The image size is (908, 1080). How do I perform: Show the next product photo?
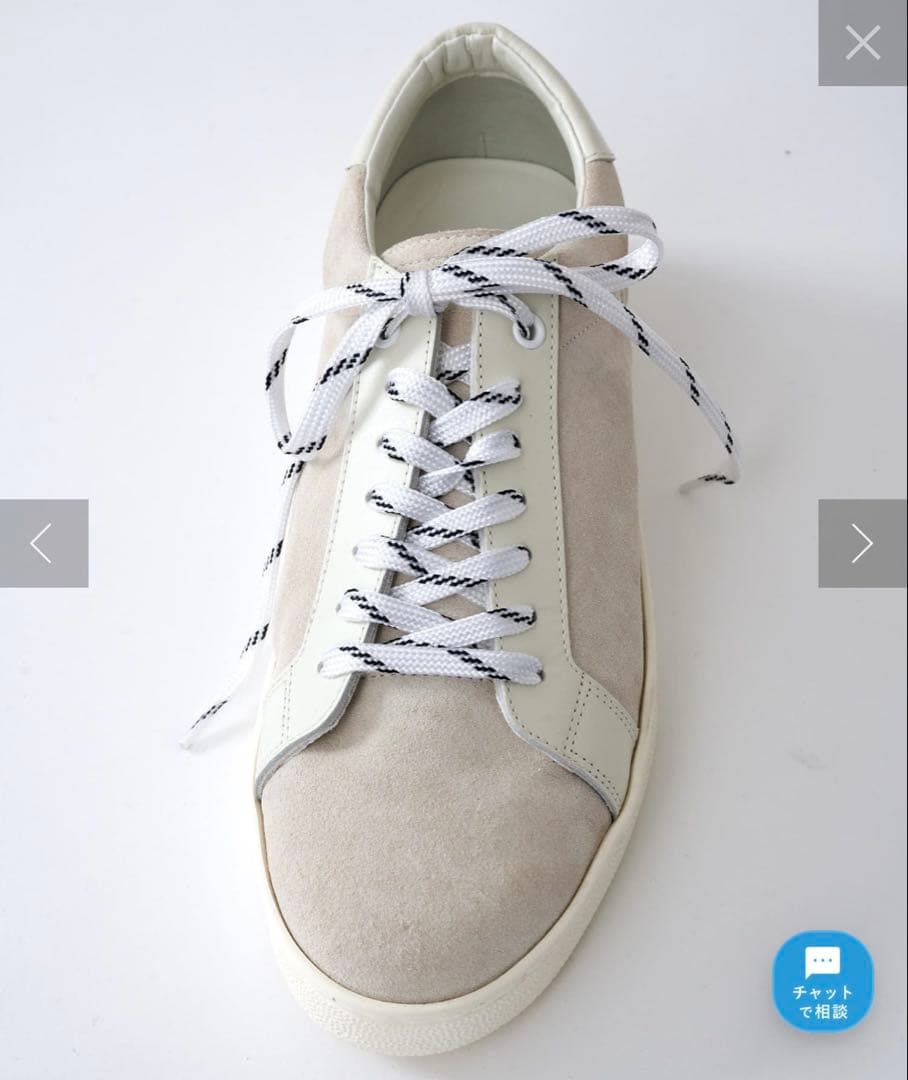(x=862, y=543)
